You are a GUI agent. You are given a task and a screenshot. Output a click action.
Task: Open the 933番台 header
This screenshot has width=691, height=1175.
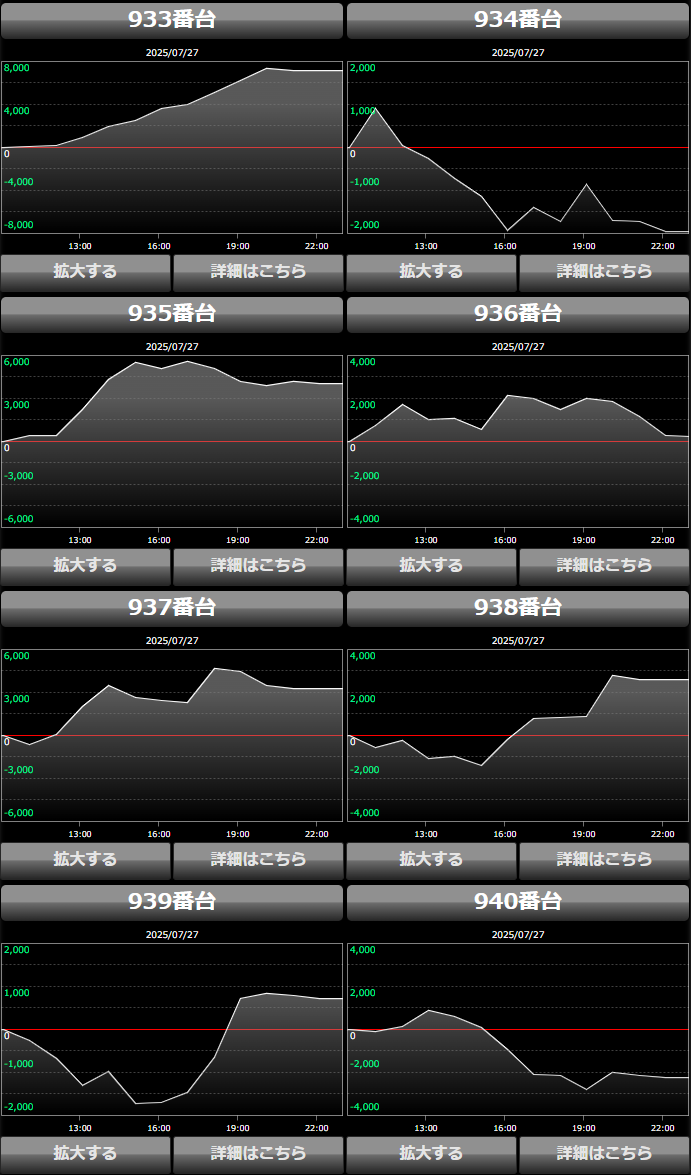172,20
